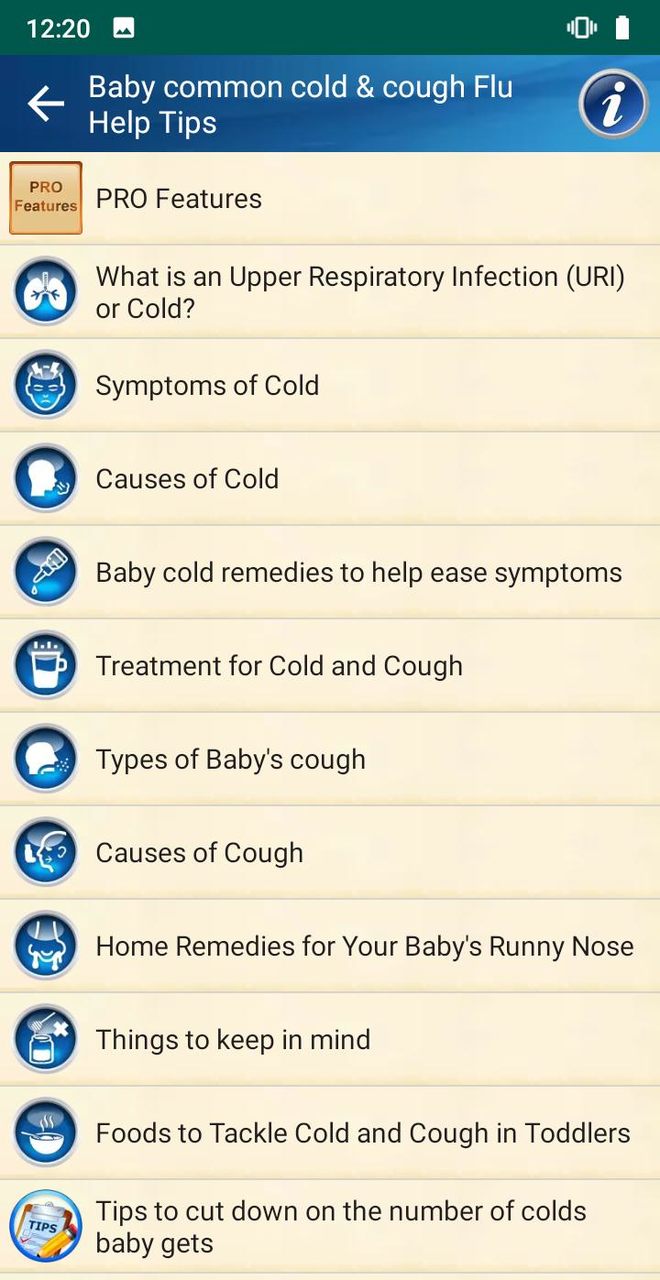Screen dimensions: 660x1280
Task: Open Baby cold remedies to ease symptoms
Action: [x=330, y=573]
